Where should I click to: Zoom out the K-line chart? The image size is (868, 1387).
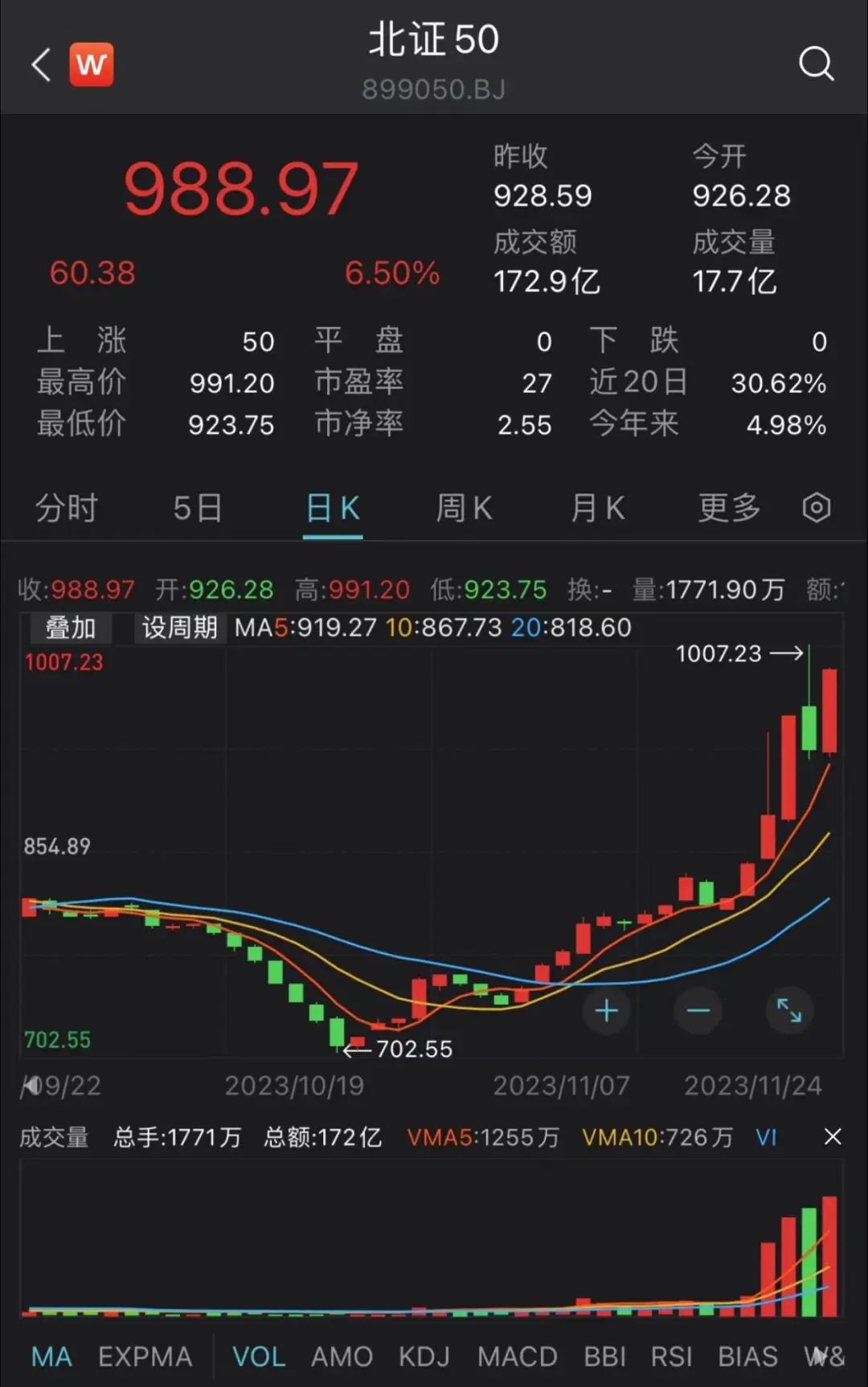pos(698,1010)
